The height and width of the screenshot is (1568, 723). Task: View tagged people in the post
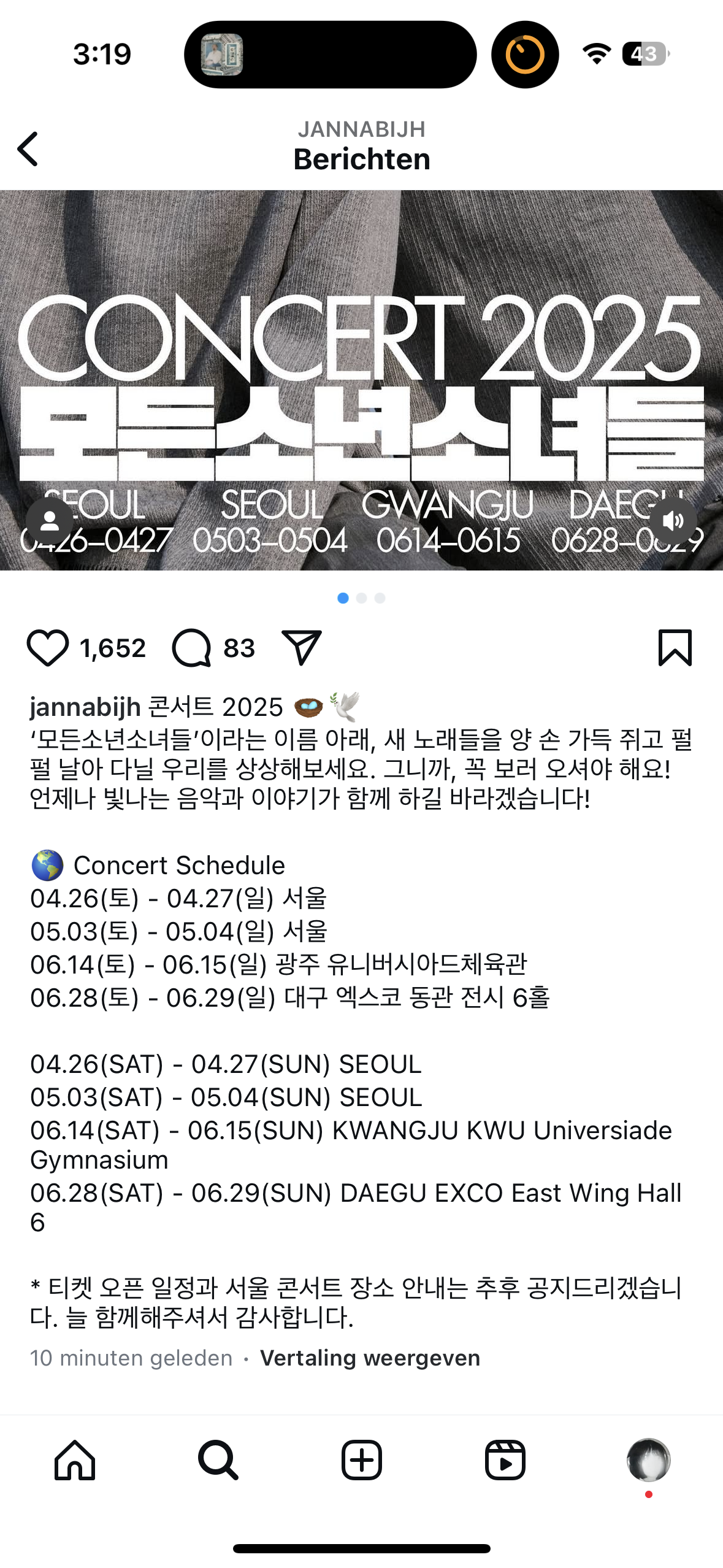[x=50, y=521]
